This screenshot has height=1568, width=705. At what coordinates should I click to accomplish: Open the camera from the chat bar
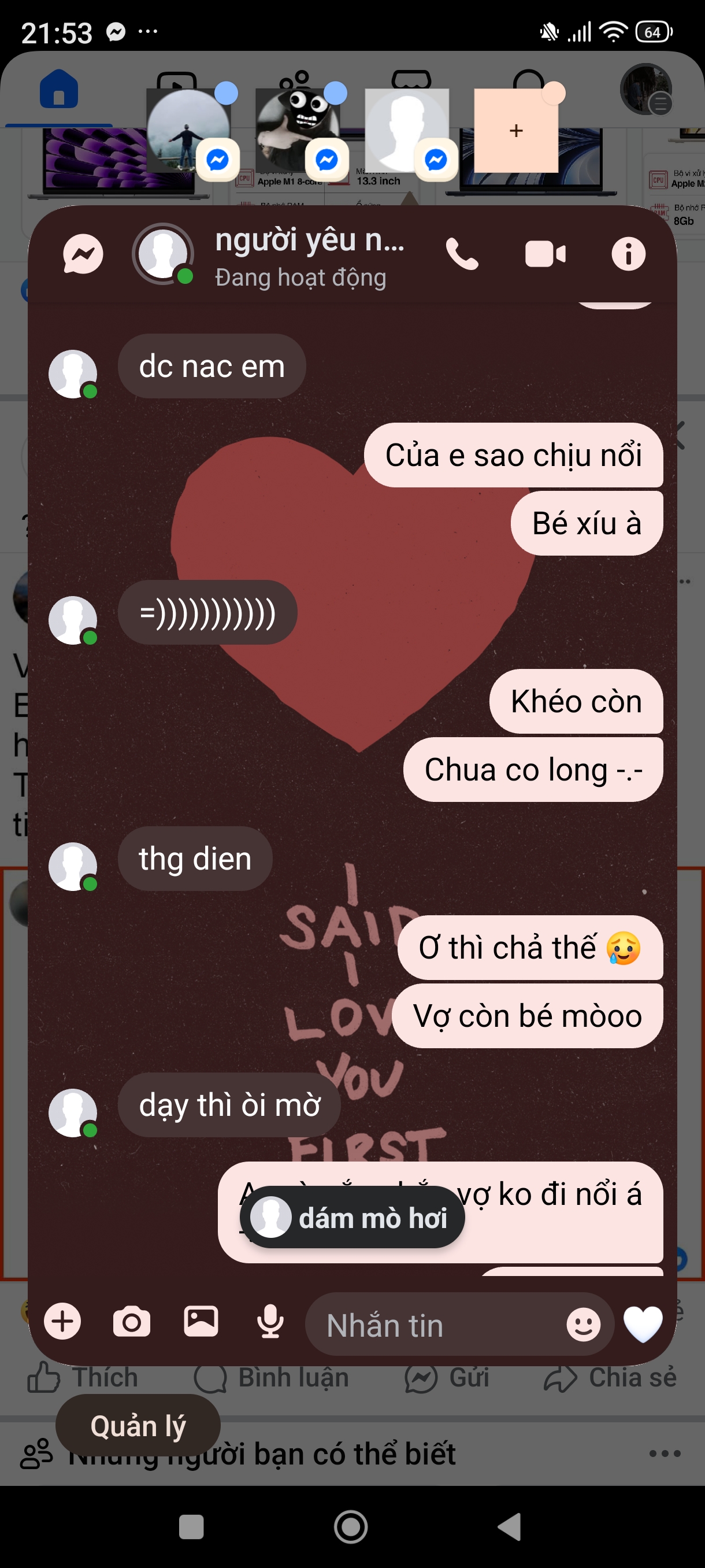(x=131, y=1322)
